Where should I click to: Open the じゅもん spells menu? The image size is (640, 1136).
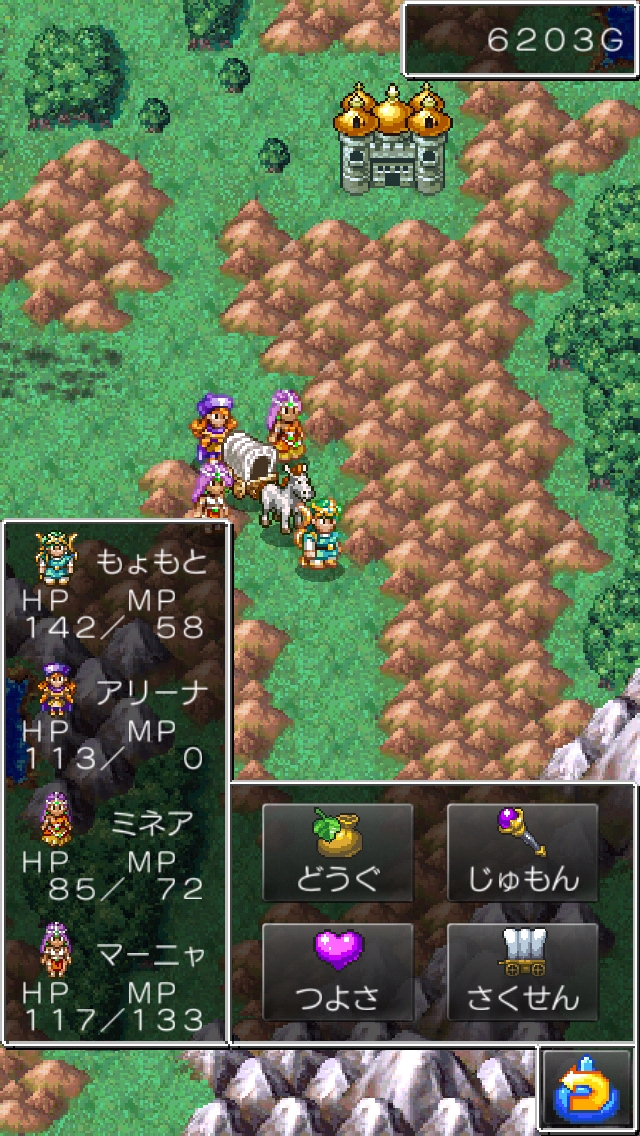[522, 851]
